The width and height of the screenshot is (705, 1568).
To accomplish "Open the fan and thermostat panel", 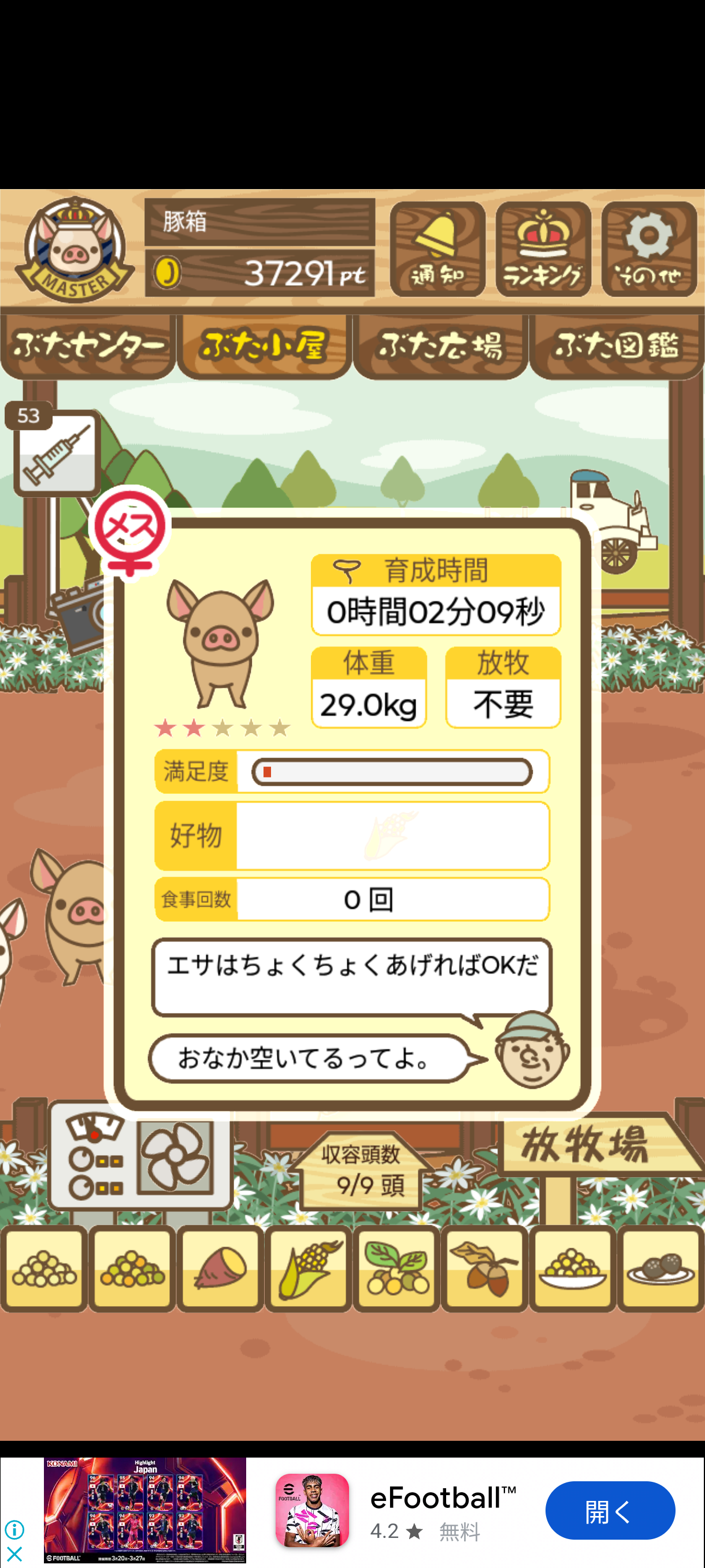I will point(141,1156).
